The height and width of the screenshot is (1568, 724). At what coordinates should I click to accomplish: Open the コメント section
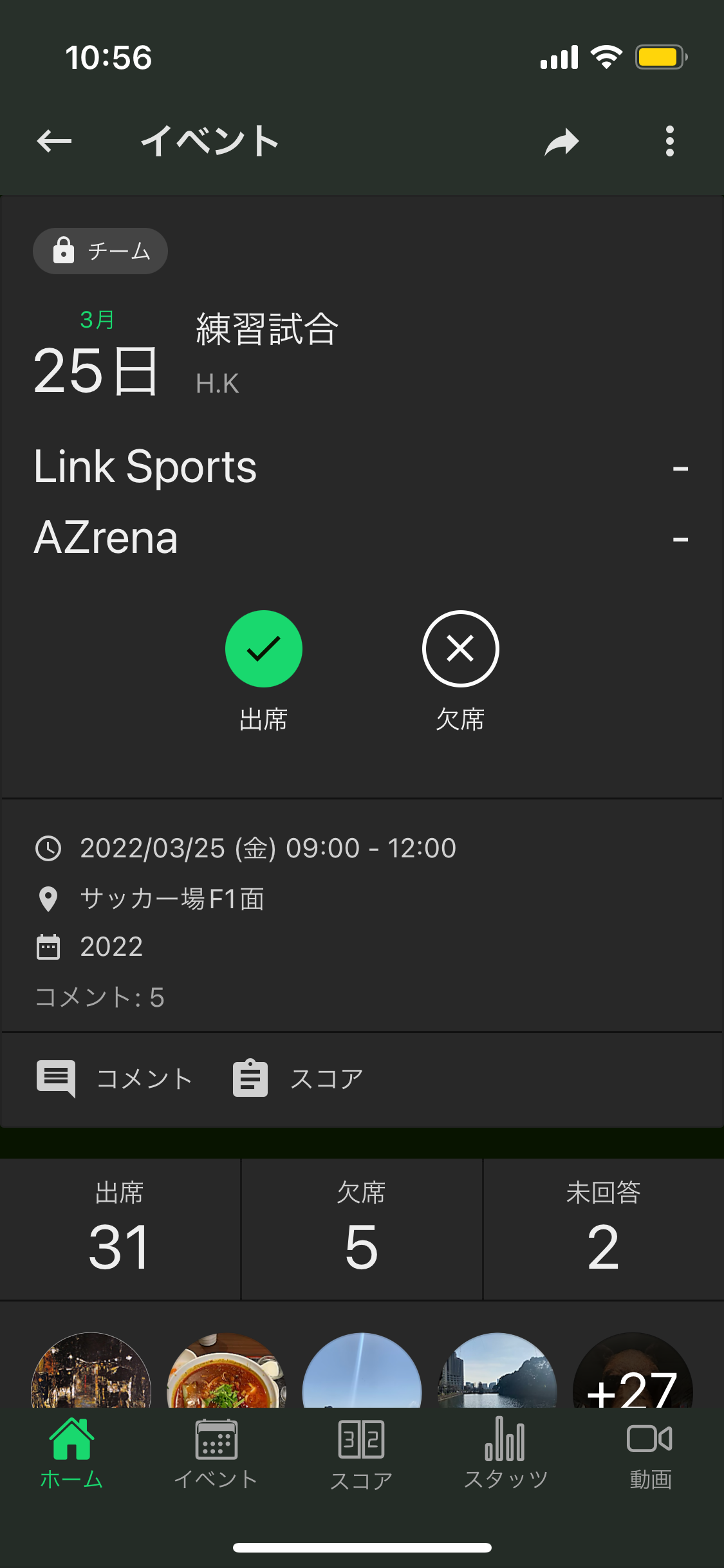115,1078
